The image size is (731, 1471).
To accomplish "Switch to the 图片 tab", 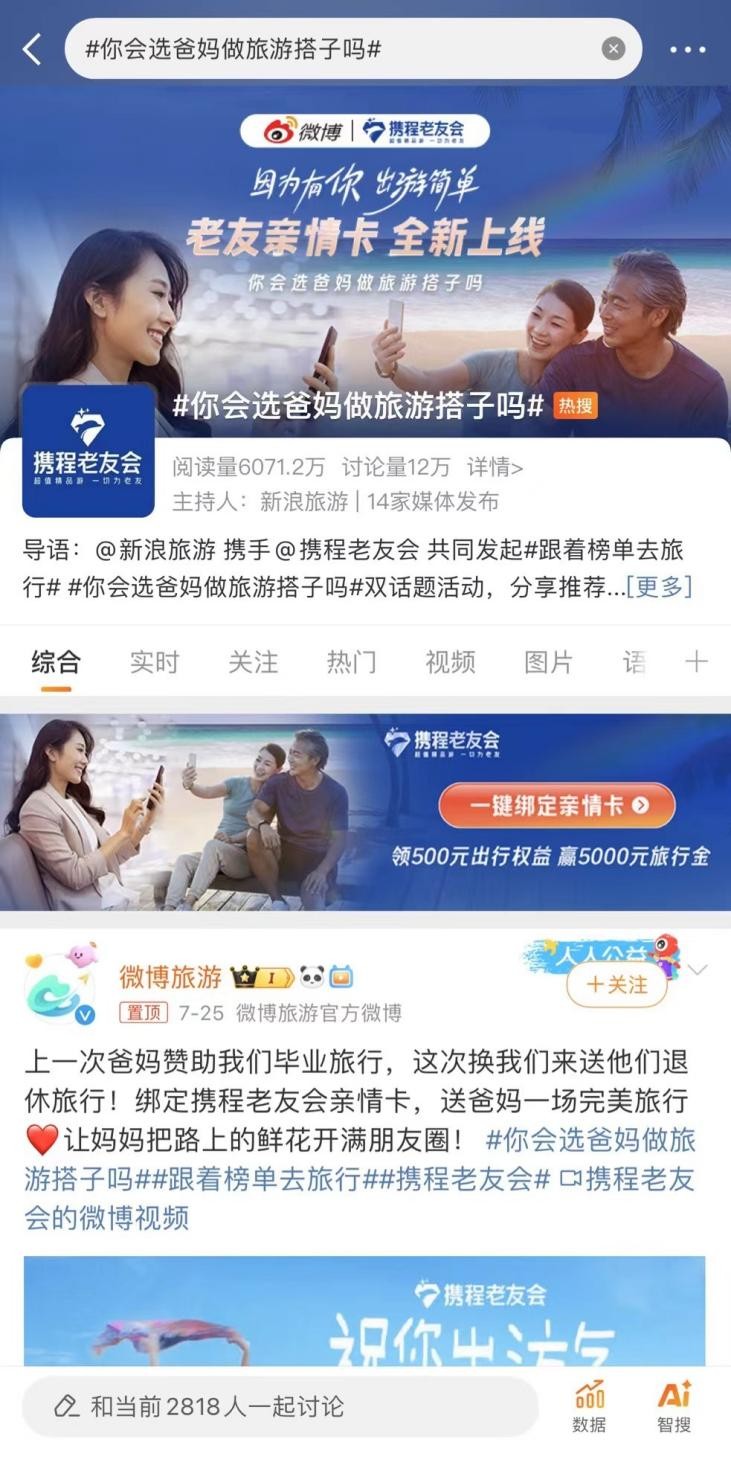I will (548, 662).
